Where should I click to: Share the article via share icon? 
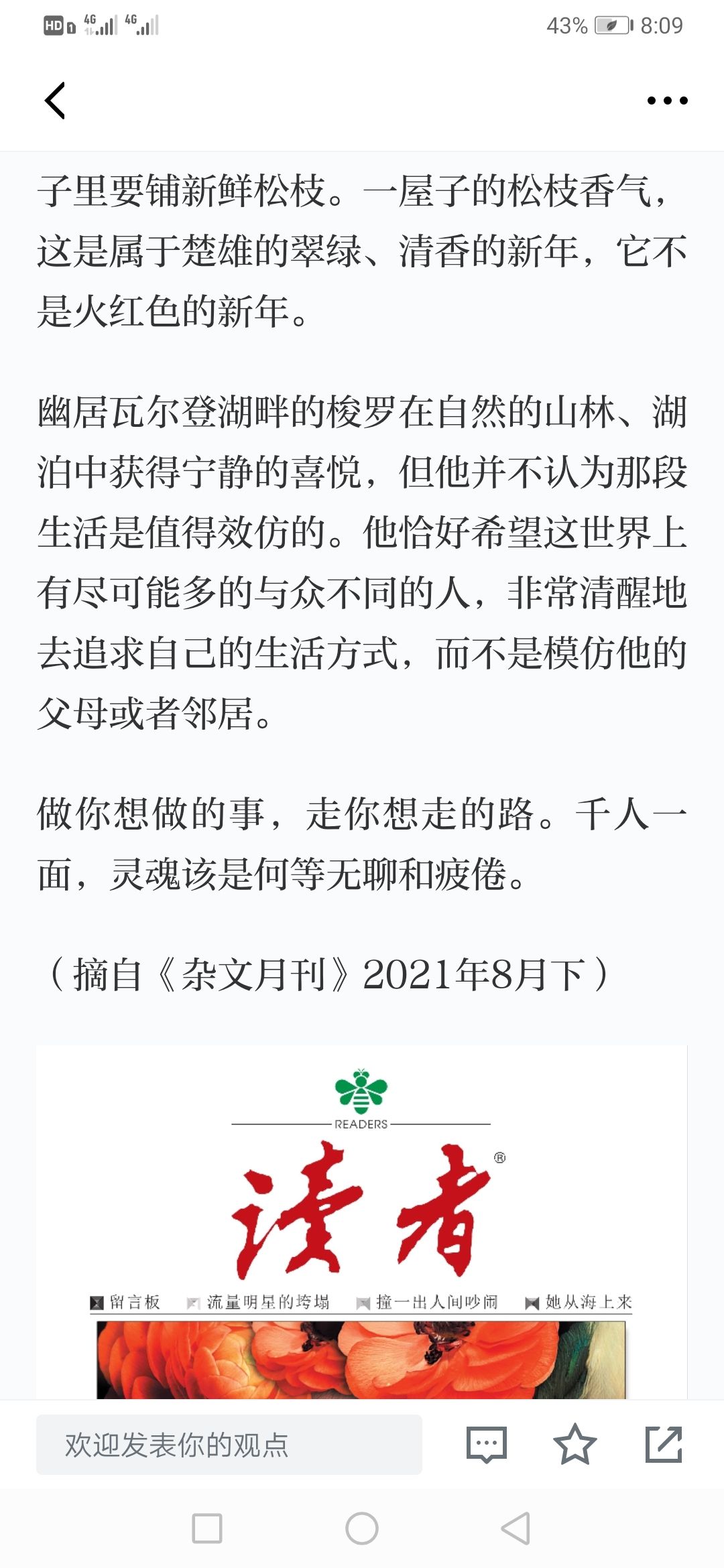(664, 1445)
